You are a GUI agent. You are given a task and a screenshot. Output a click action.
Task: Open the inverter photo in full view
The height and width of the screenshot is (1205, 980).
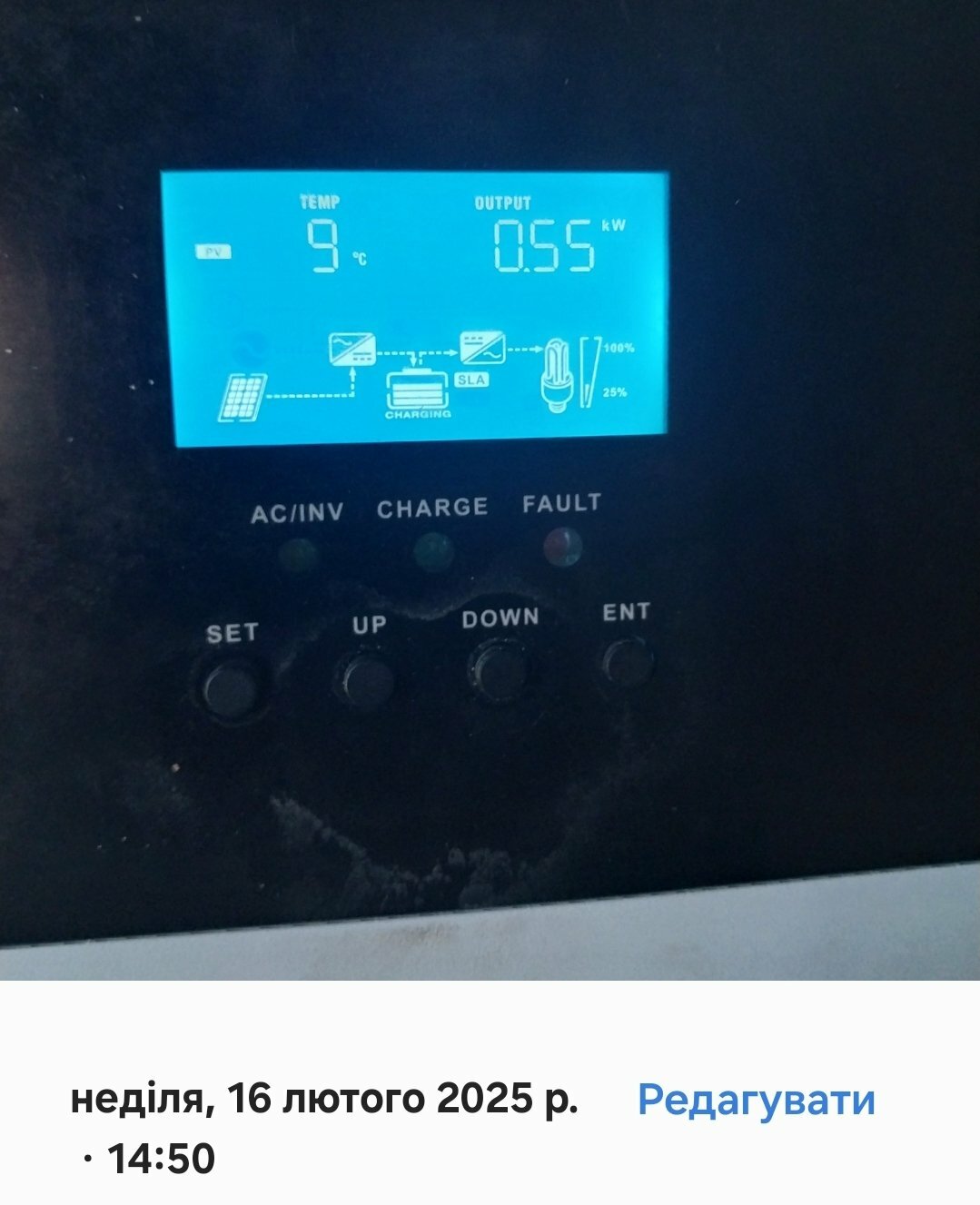pos(490,490)
